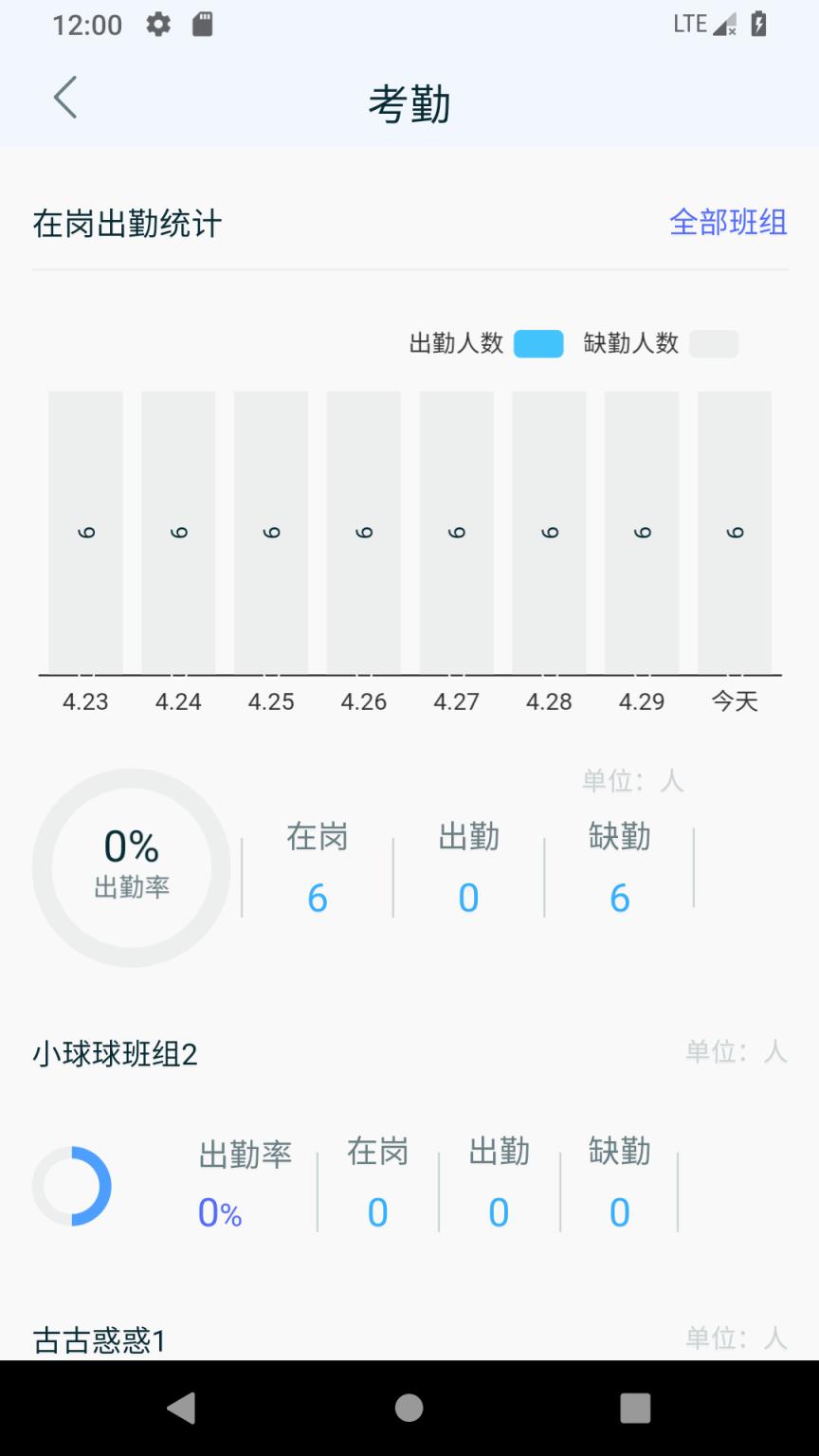Screen dimensions: 819x1456
Task: Select the 考勤 title header
Action: pyautogui.click(x=409, y=104)
